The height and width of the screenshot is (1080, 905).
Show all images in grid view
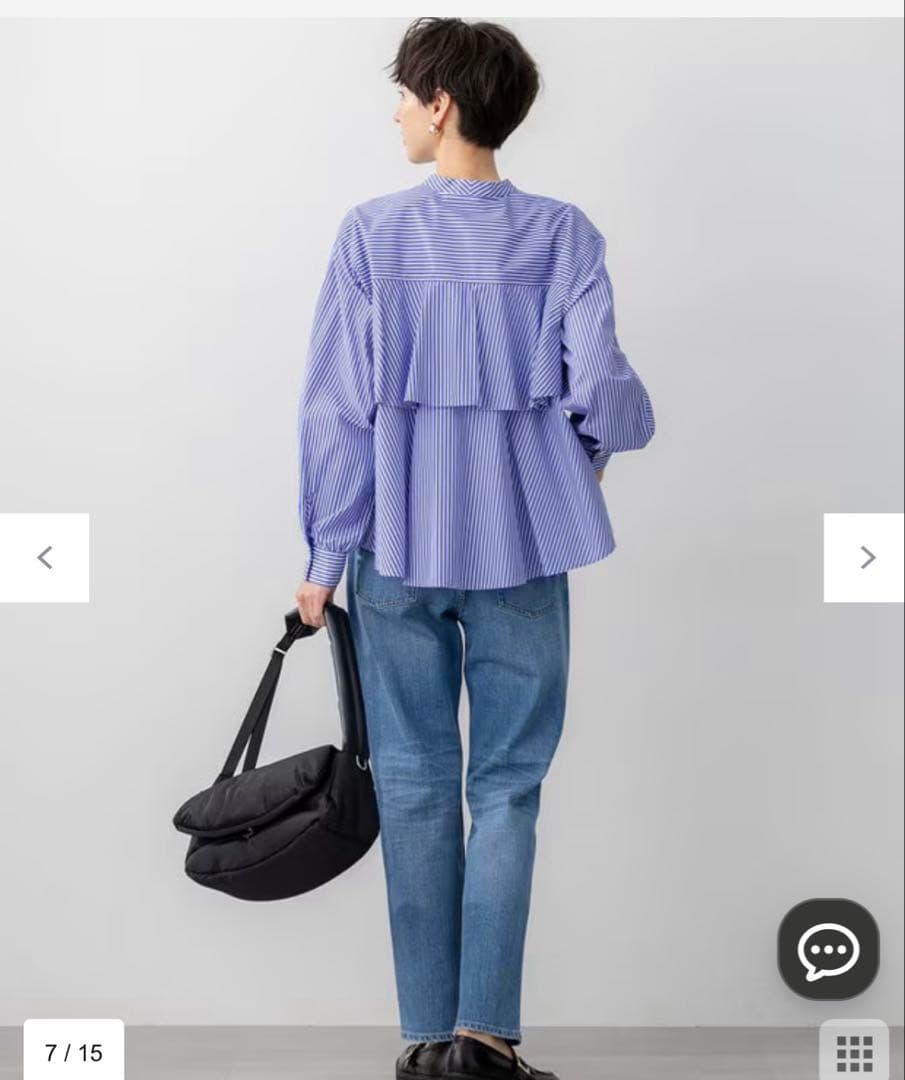854,1052
